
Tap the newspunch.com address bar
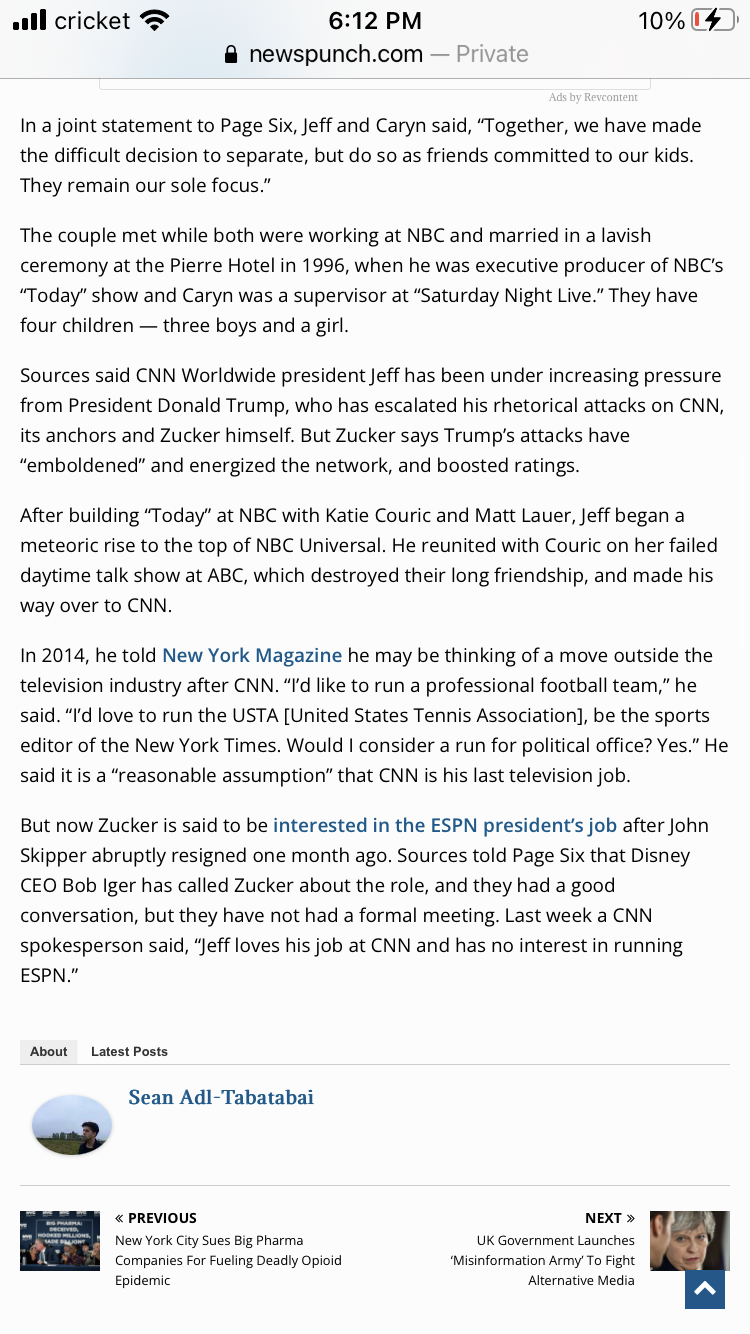(375, 54)
